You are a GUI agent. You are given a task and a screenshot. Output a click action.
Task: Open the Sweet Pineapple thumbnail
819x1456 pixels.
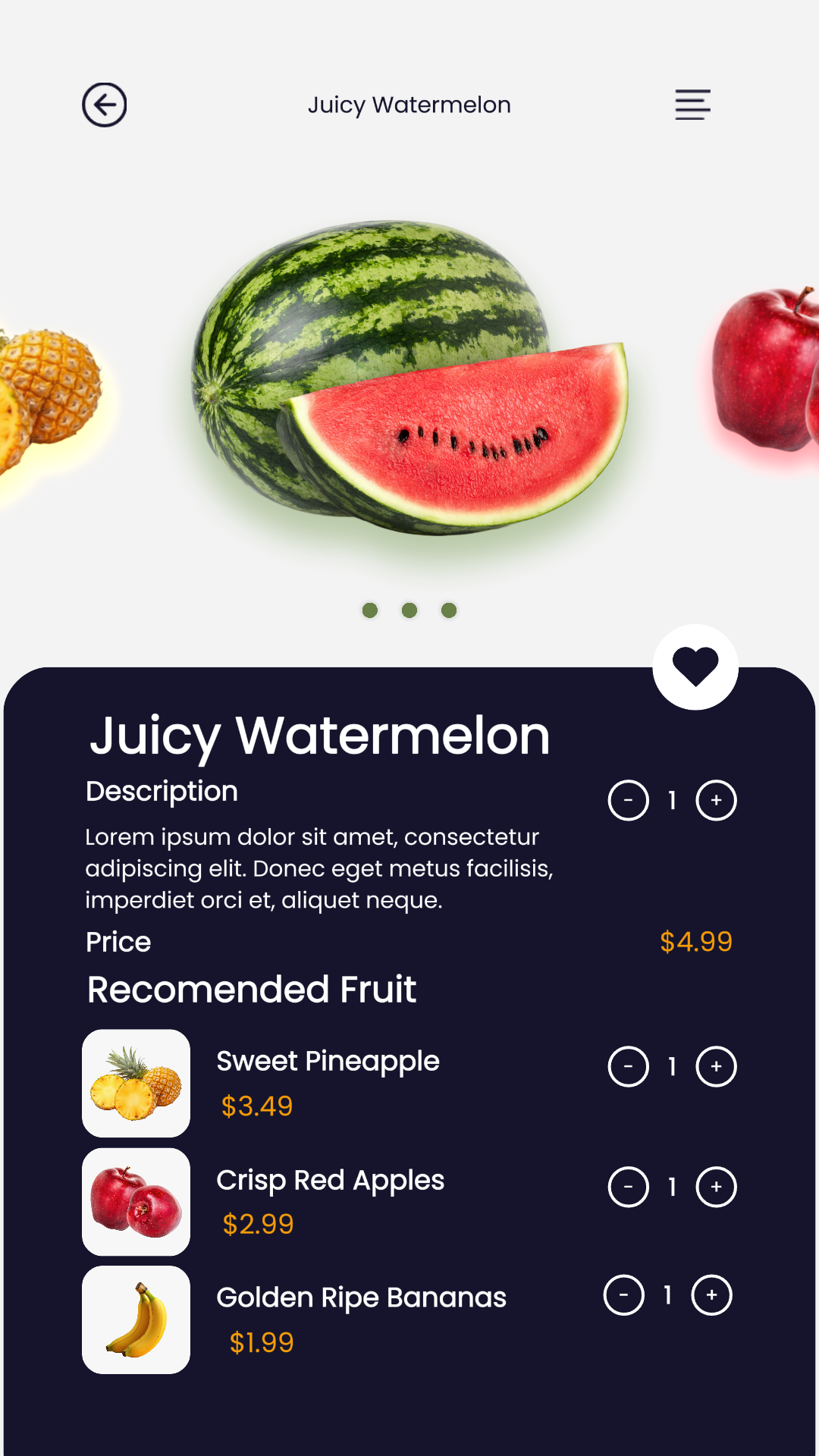tap(136, 1083)
